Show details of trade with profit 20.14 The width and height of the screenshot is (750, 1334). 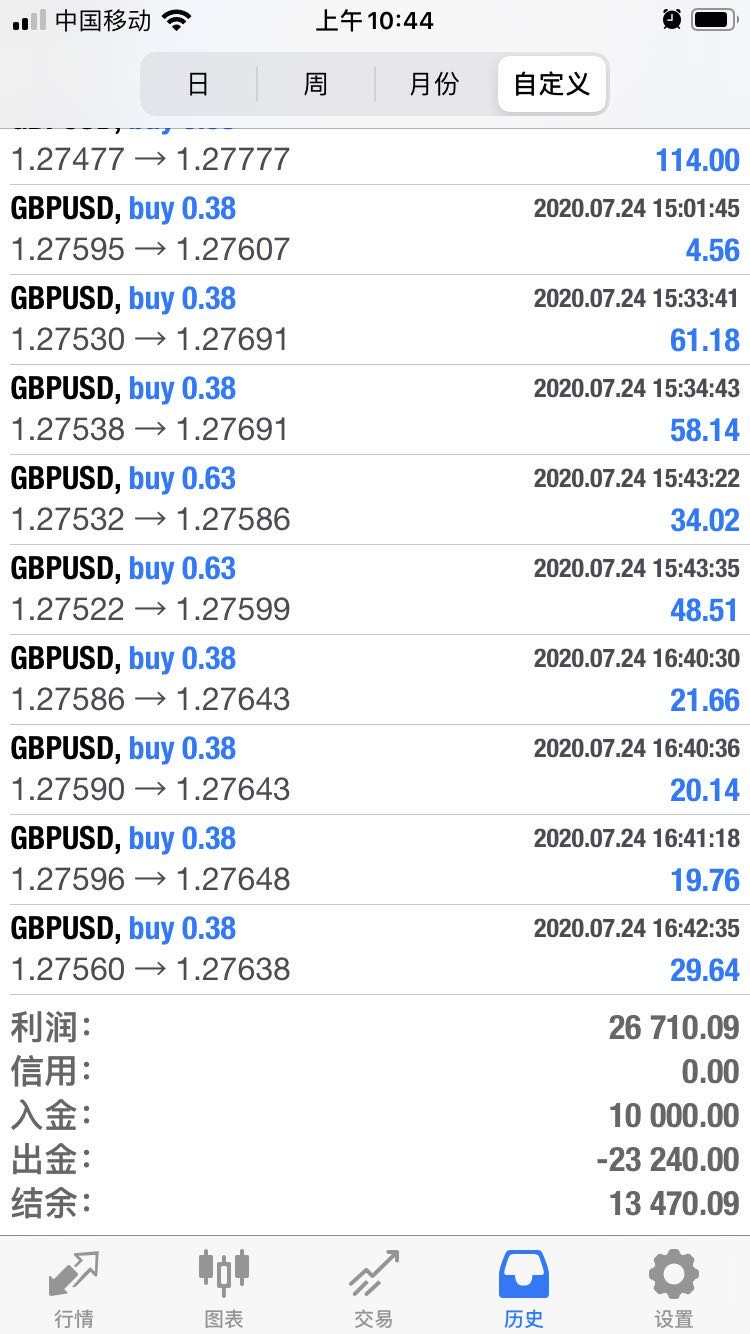[375, 769]
